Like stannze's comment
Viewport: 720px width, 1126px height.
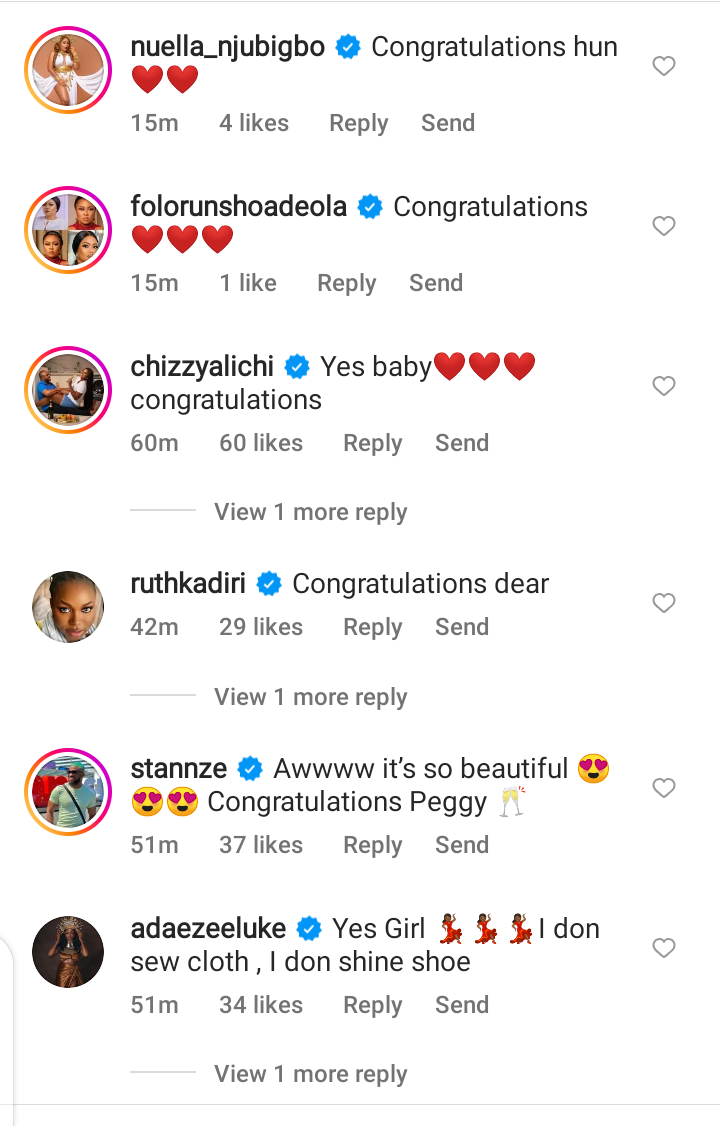[664, 788]
